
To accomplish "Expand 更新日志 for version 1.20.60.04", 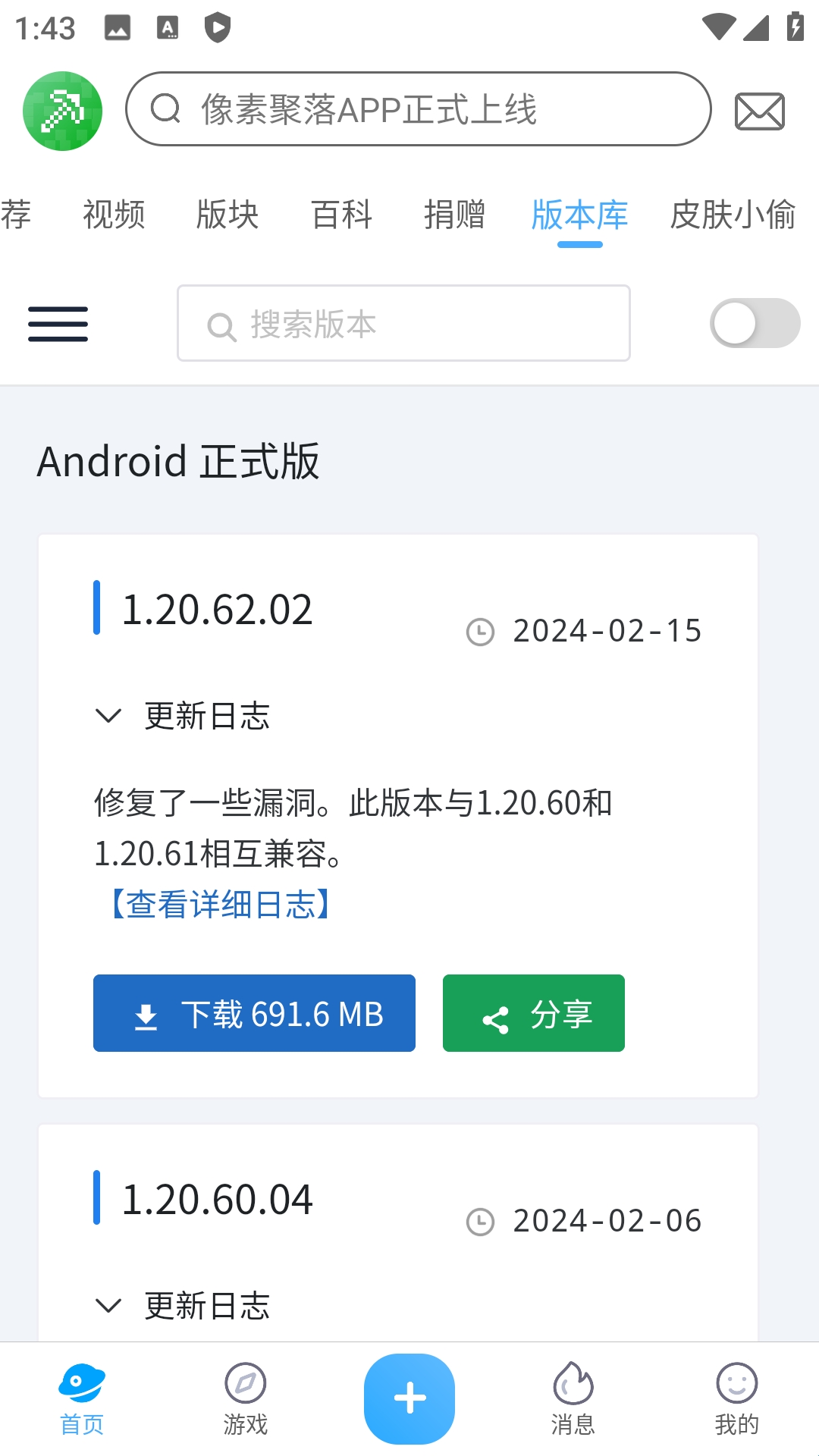I will pos(183,1305).
